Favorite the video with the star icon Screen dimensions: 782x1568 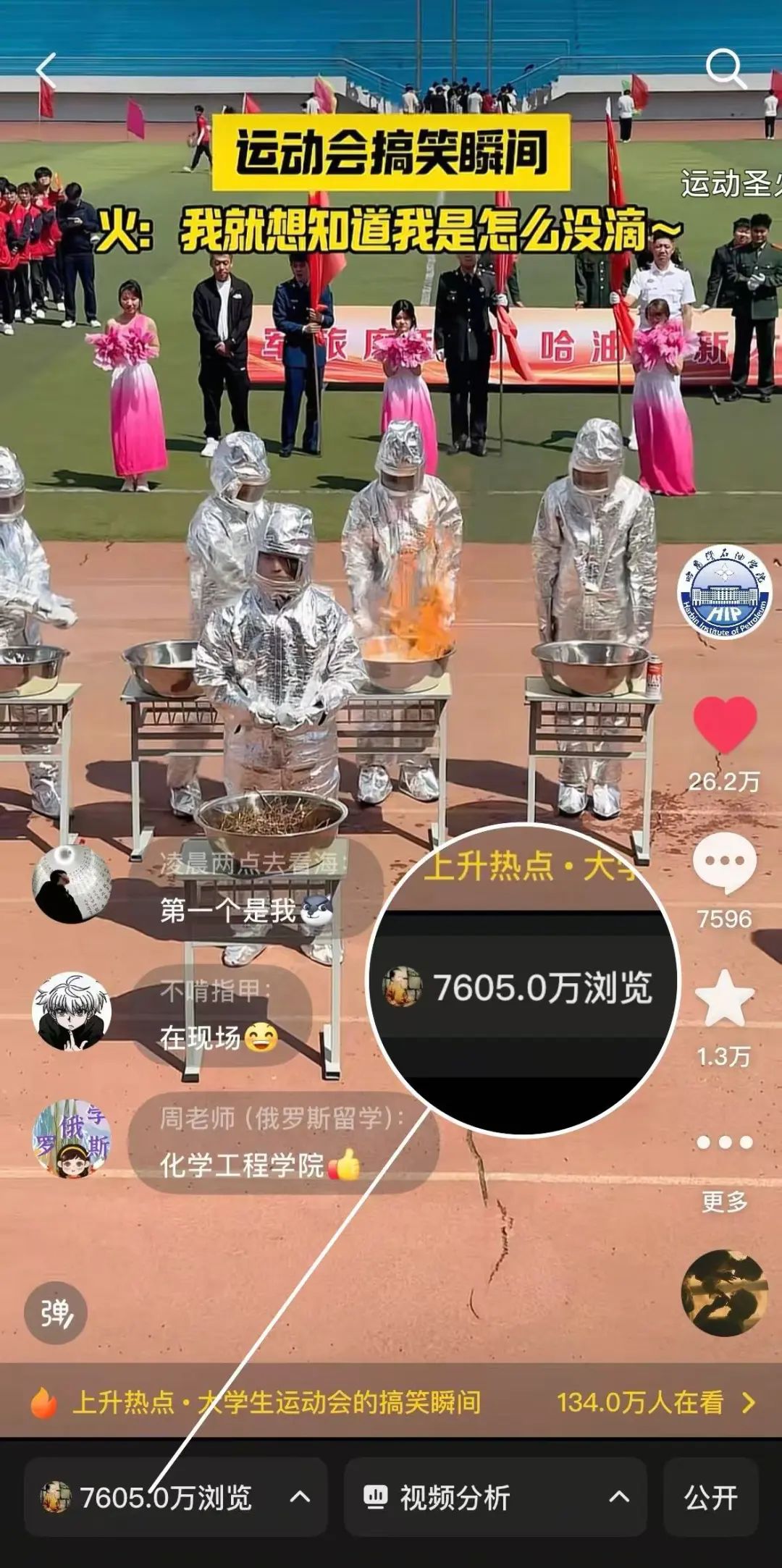(725, 999)
